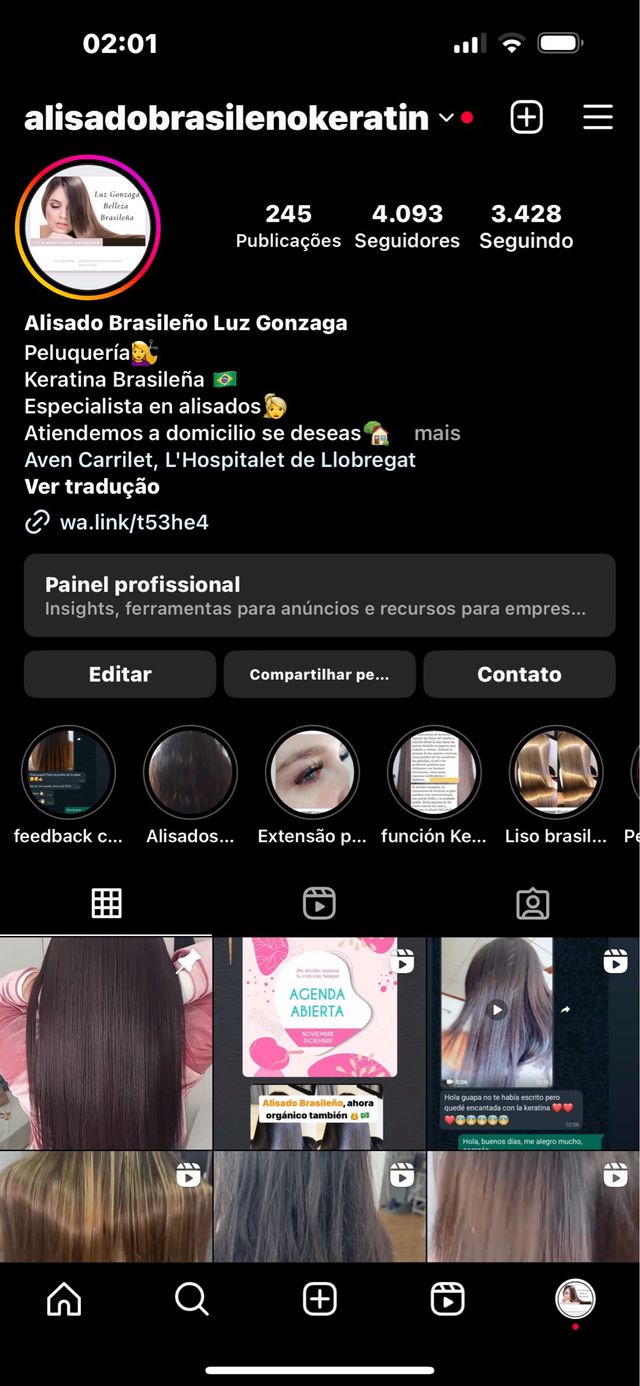Screen dimensions: 640x1386
Task: Tap the Editar profile button
Action: (x=120, y=674)
